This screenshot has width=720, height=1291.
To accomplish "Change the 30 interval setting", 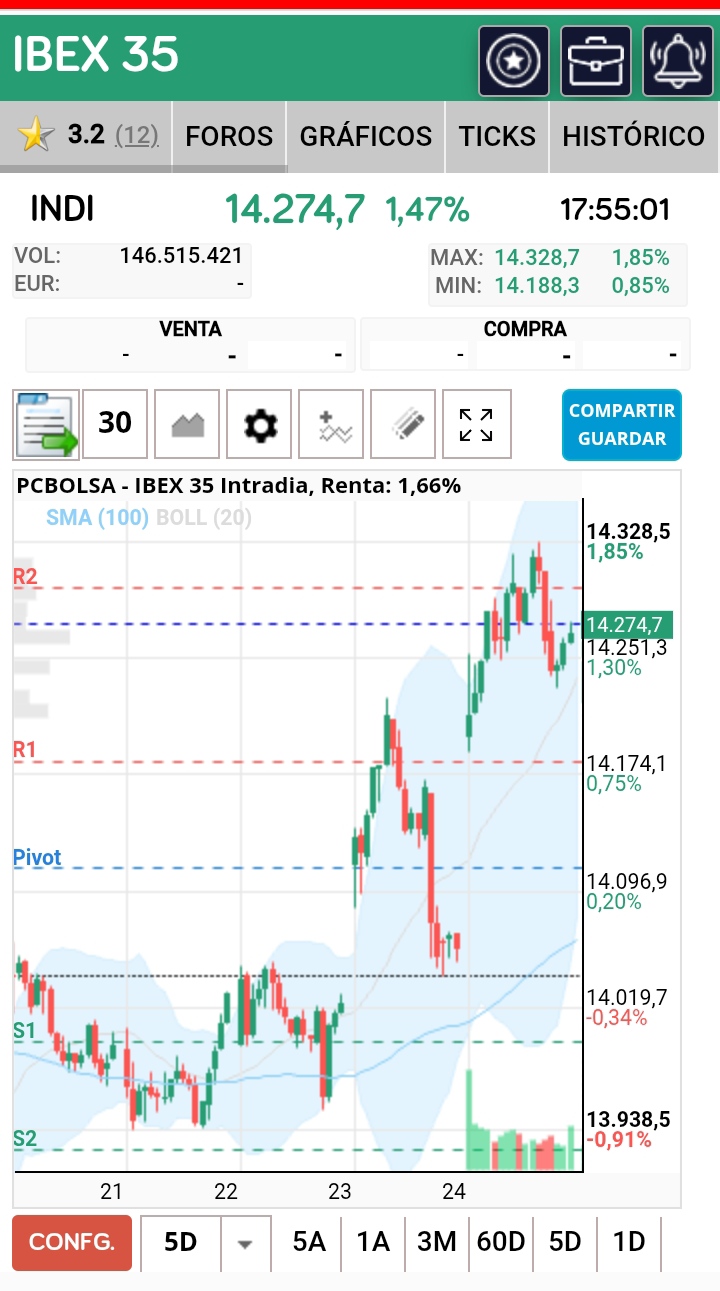I will coord(115,424).
